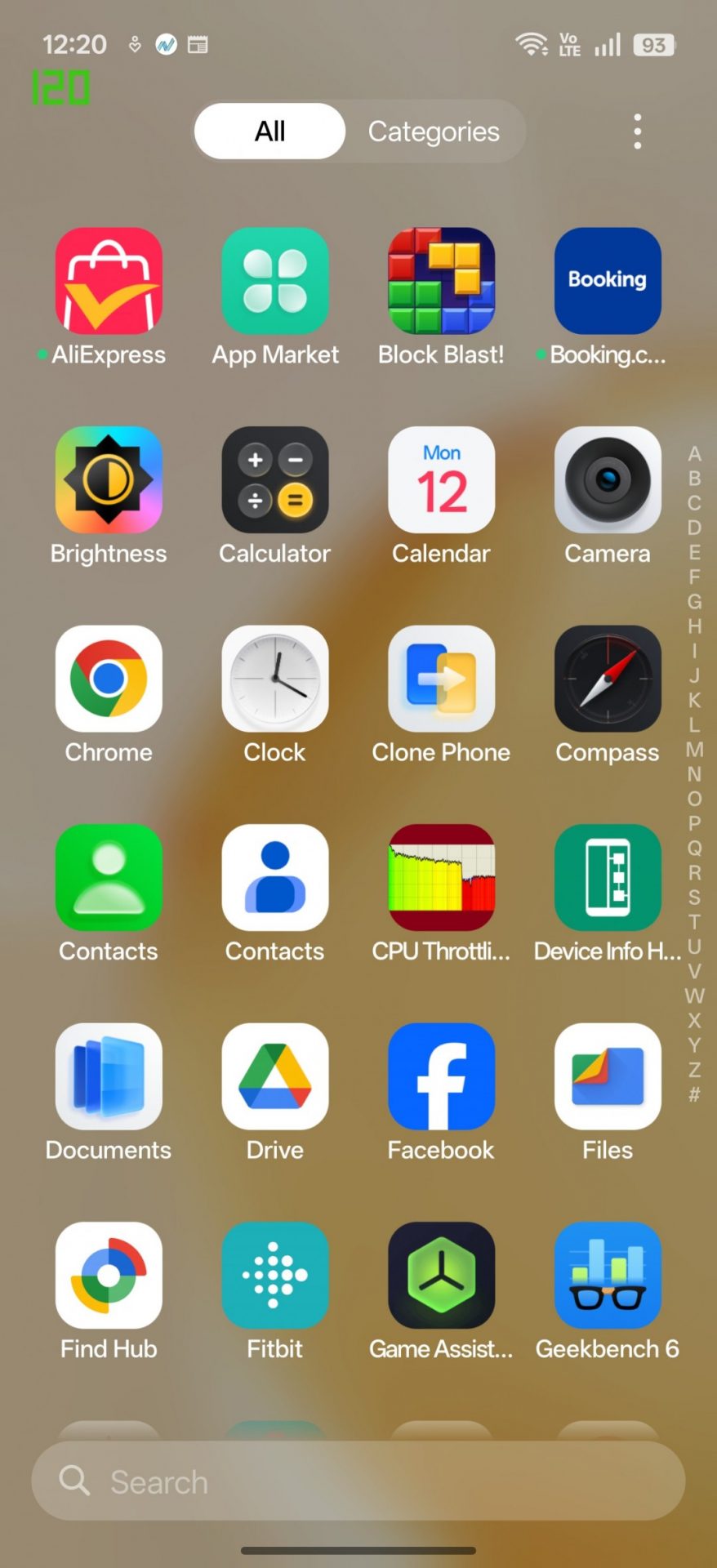Screen dimensions: 717x1568
Task: Open CPU Throttling test app
Action: click(x=441, y=878)
